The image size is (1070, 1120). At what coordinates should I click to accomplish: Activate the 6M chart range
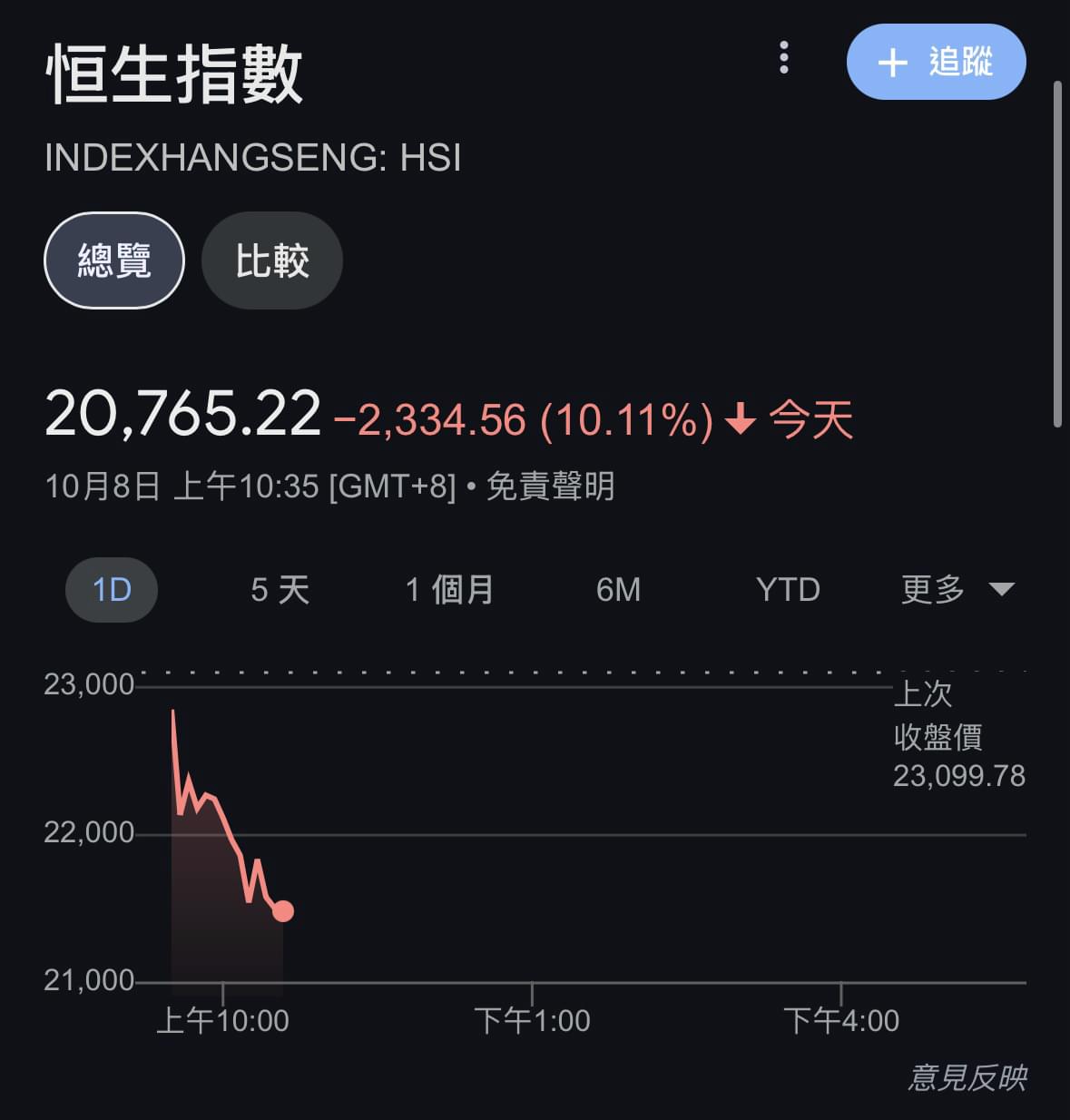tap(618, 589)
